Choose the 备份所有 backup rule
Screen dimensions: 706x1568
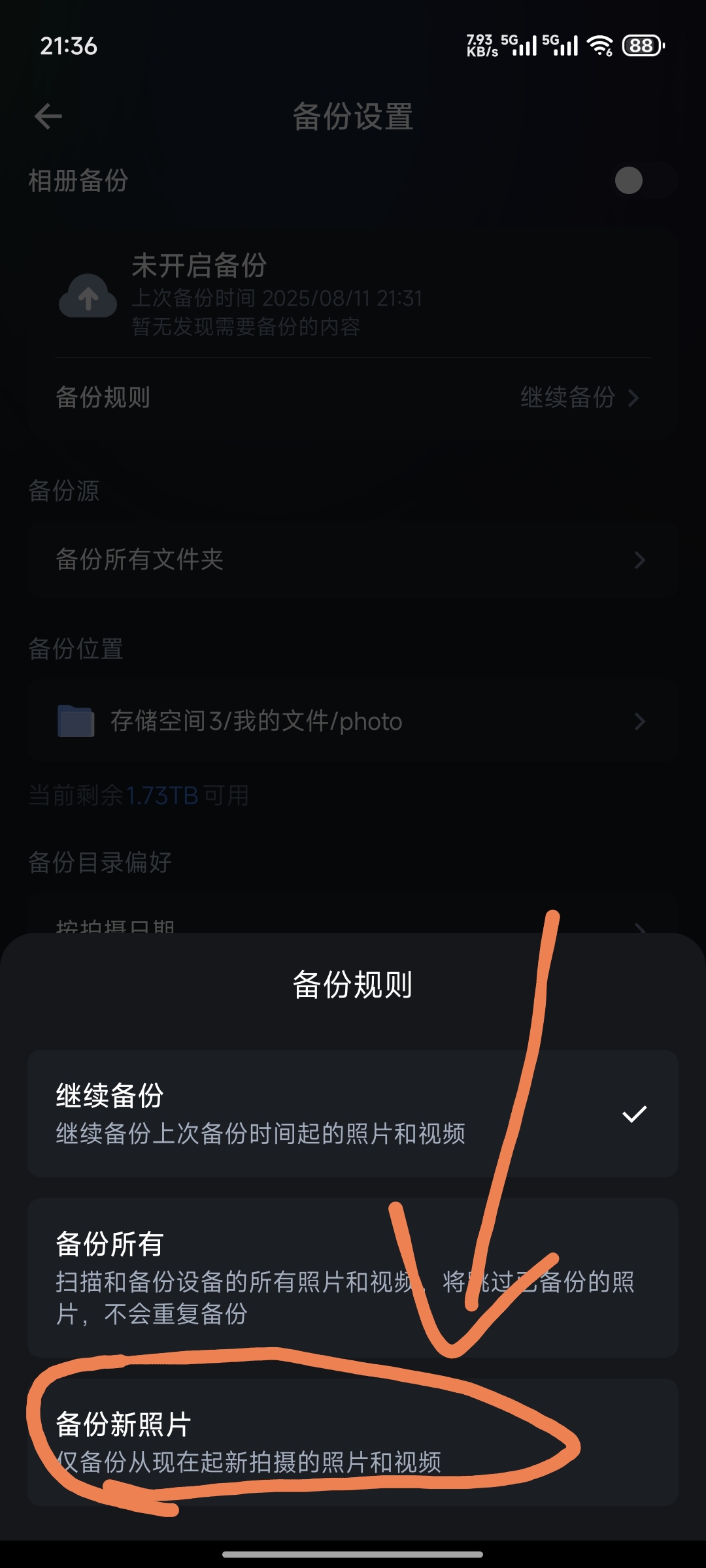pos(353,1277)
